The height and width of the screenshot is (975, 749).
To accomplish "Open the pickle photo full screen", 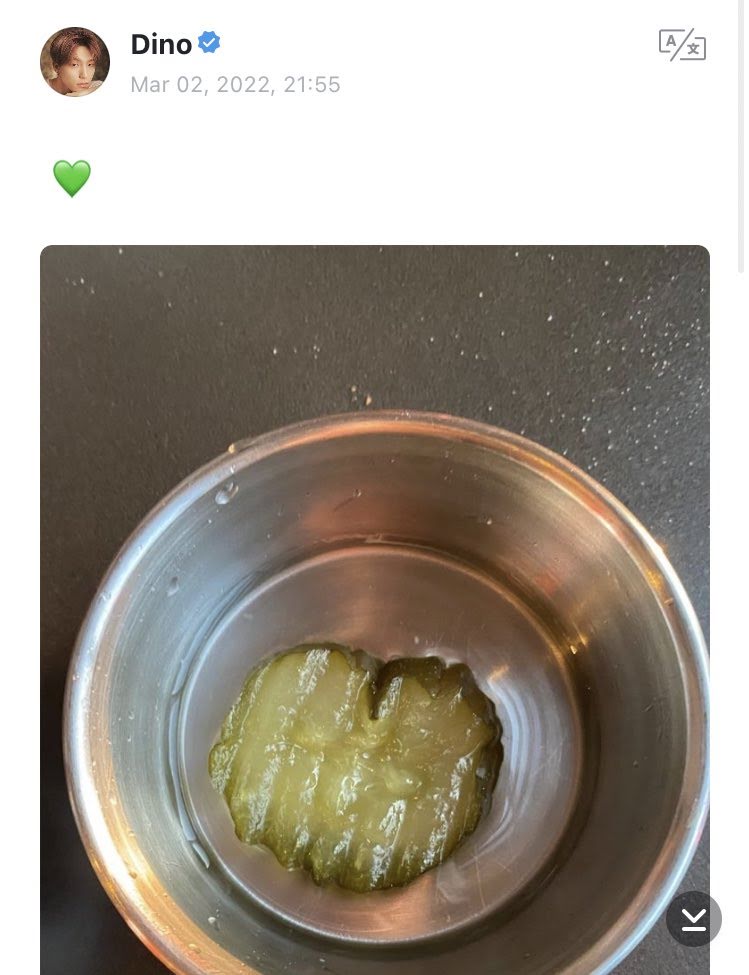I will coord(374,600).
